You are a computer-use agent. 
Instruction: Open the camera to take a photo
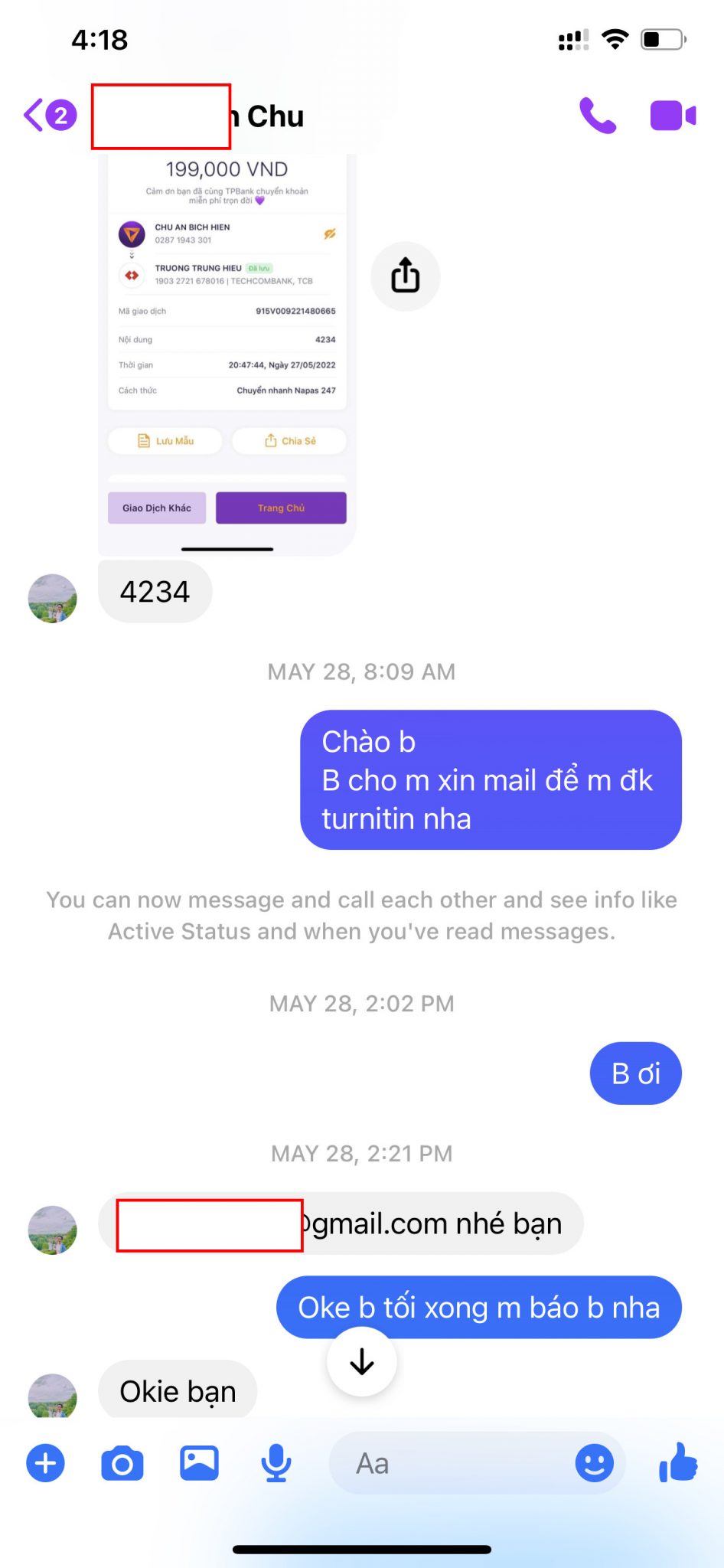(122, 1463)
